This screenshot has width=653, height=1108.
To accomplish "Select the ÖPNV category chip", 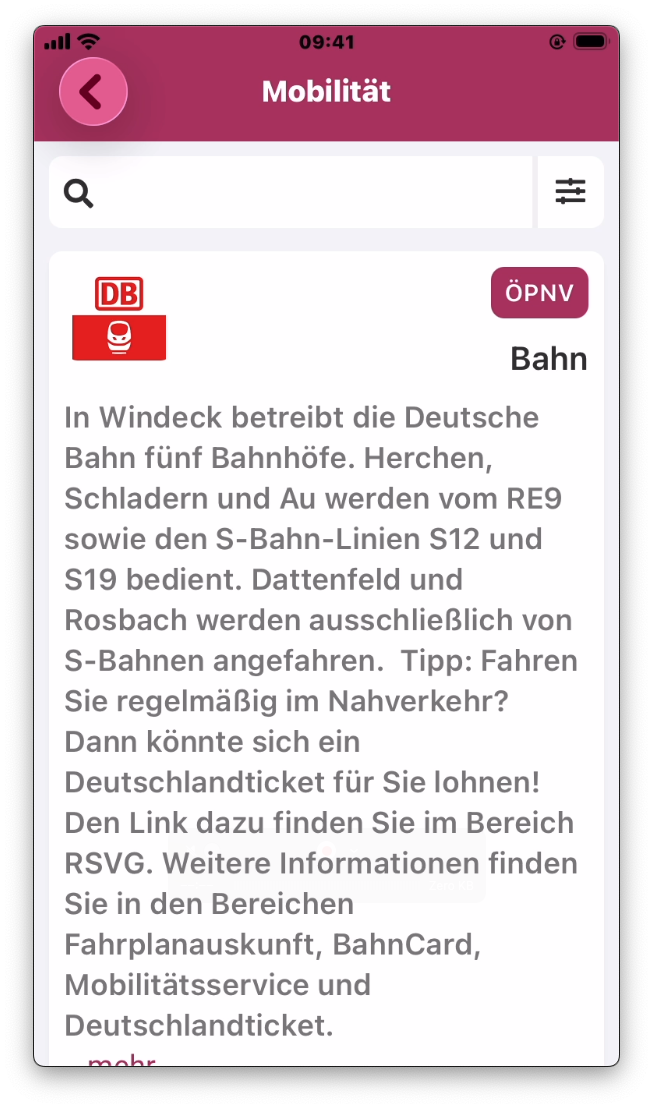I will click(539, 293).
